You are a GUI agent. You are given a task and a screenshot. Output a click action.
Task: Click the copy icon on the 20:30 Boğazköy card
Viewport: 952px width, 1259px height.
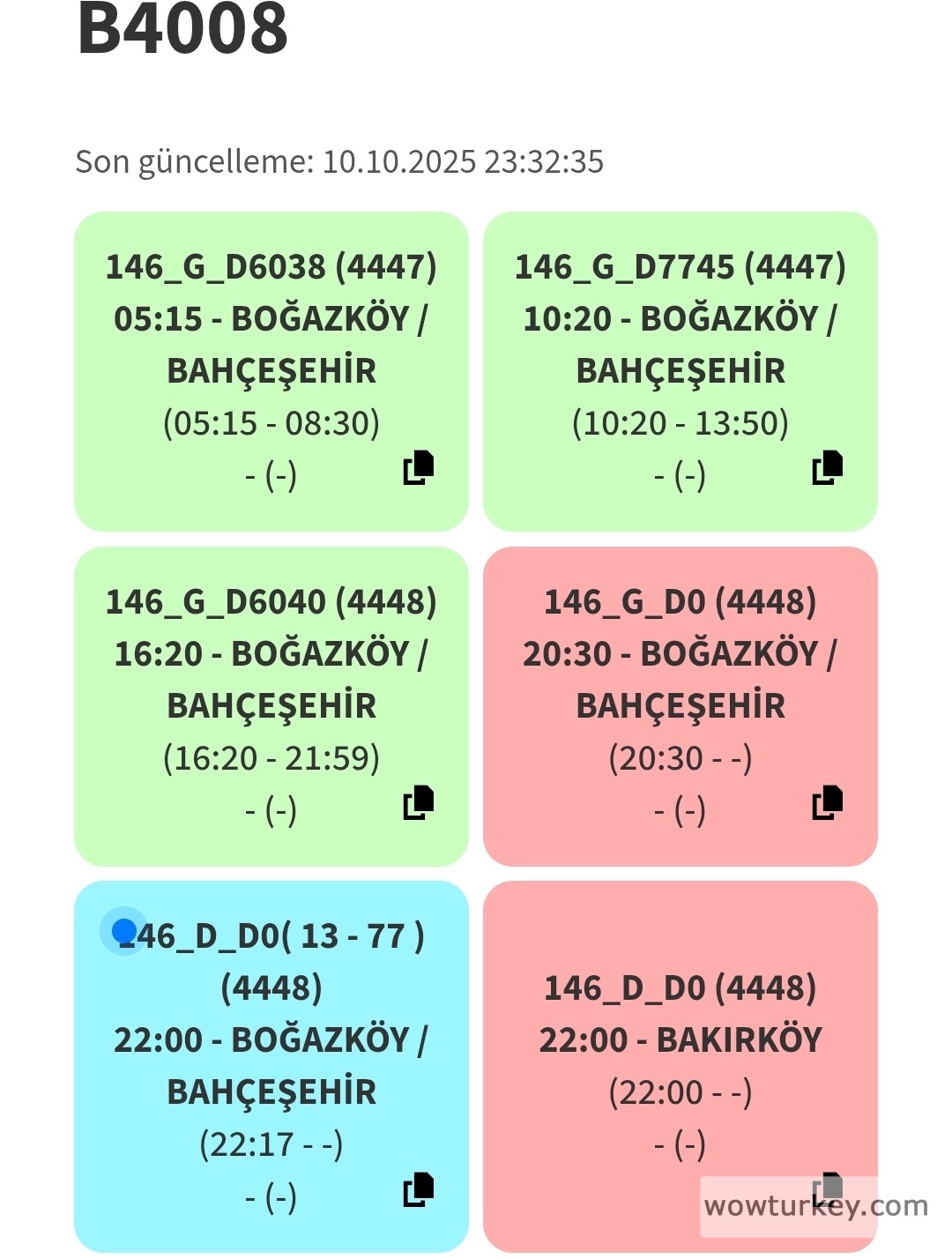click(825, 803)
